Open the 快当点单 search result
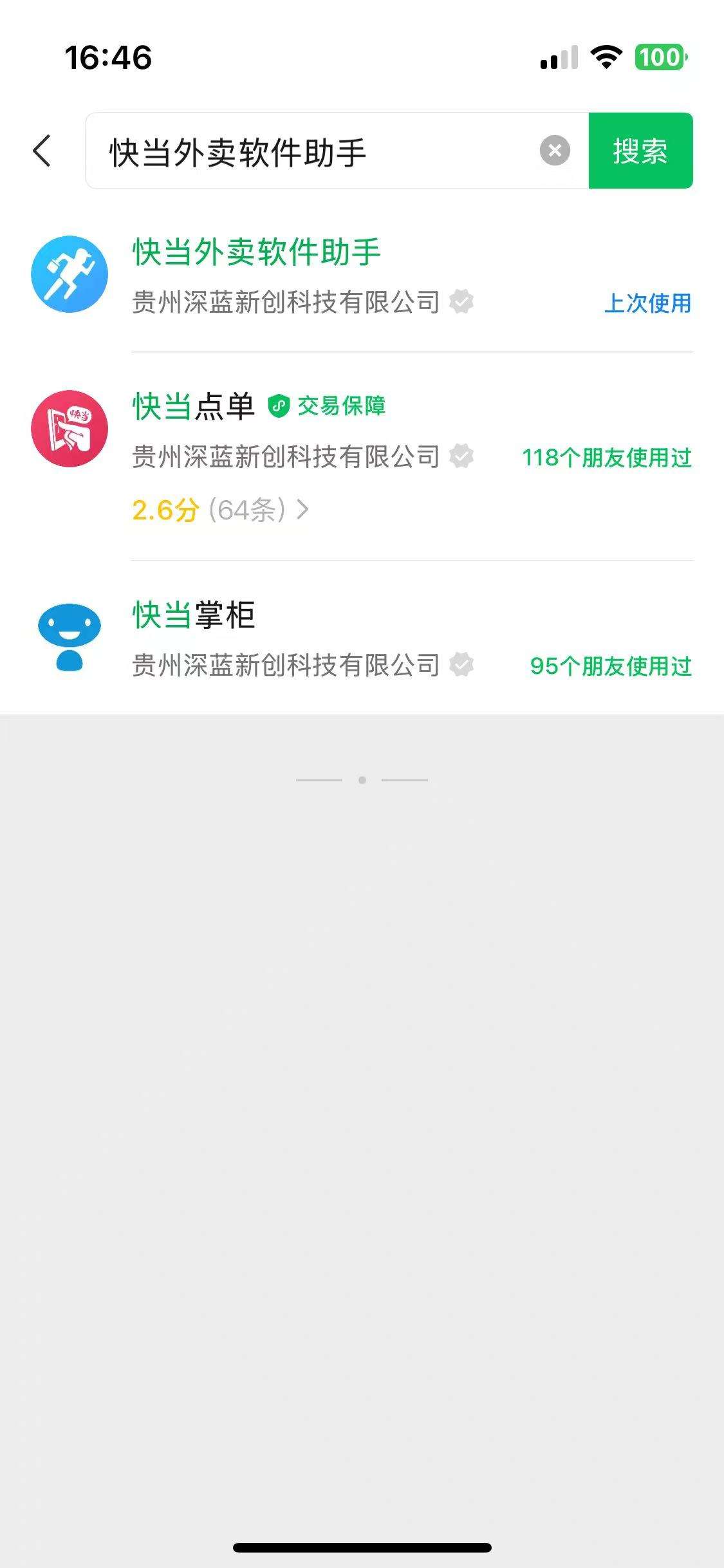This screenshot has height=1568, width=724. point(194,407)
